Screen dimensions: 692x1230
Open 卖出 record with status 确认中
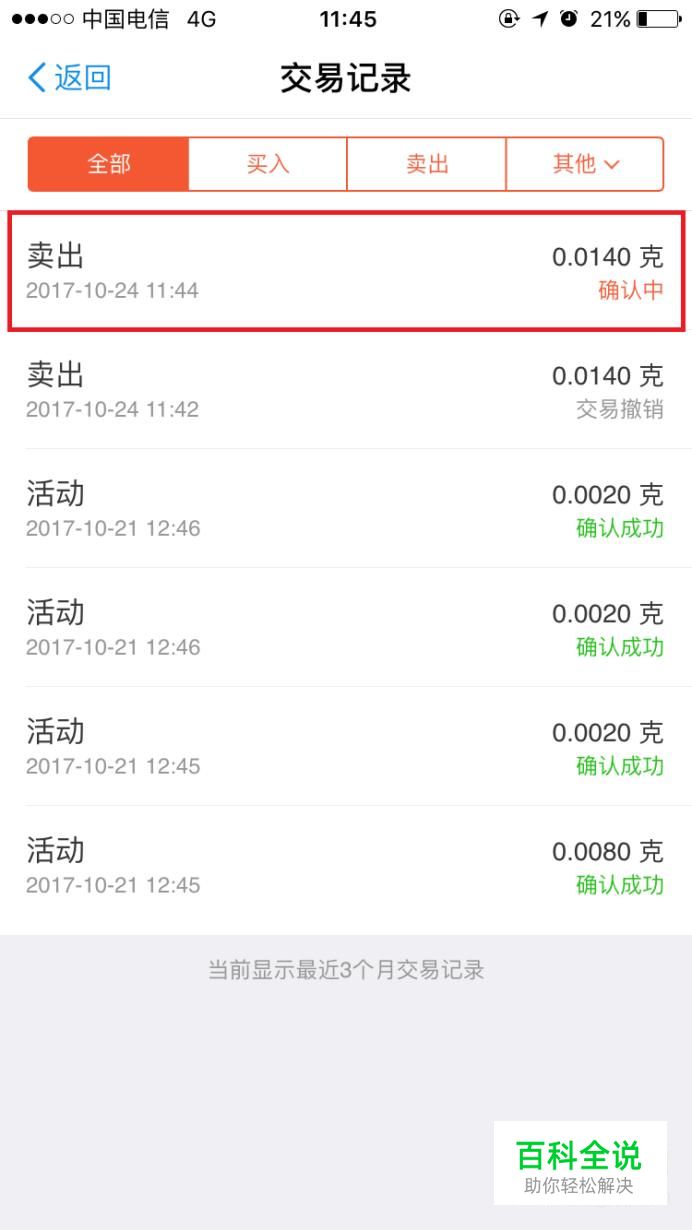[x=346, y=271]
